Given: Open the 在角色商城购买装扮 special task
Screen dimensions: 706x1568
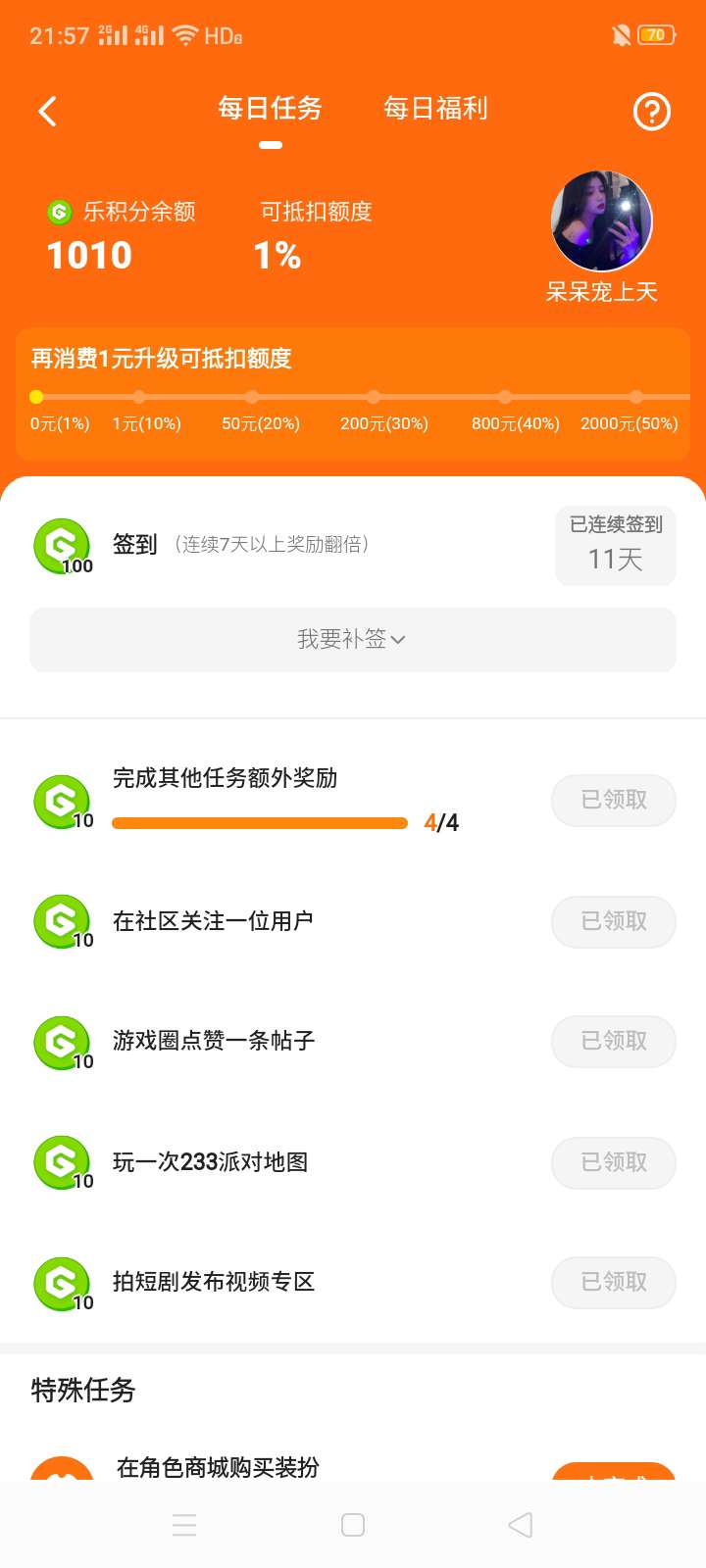Looking at the screenshot, I should click(x=218, y=1467).
